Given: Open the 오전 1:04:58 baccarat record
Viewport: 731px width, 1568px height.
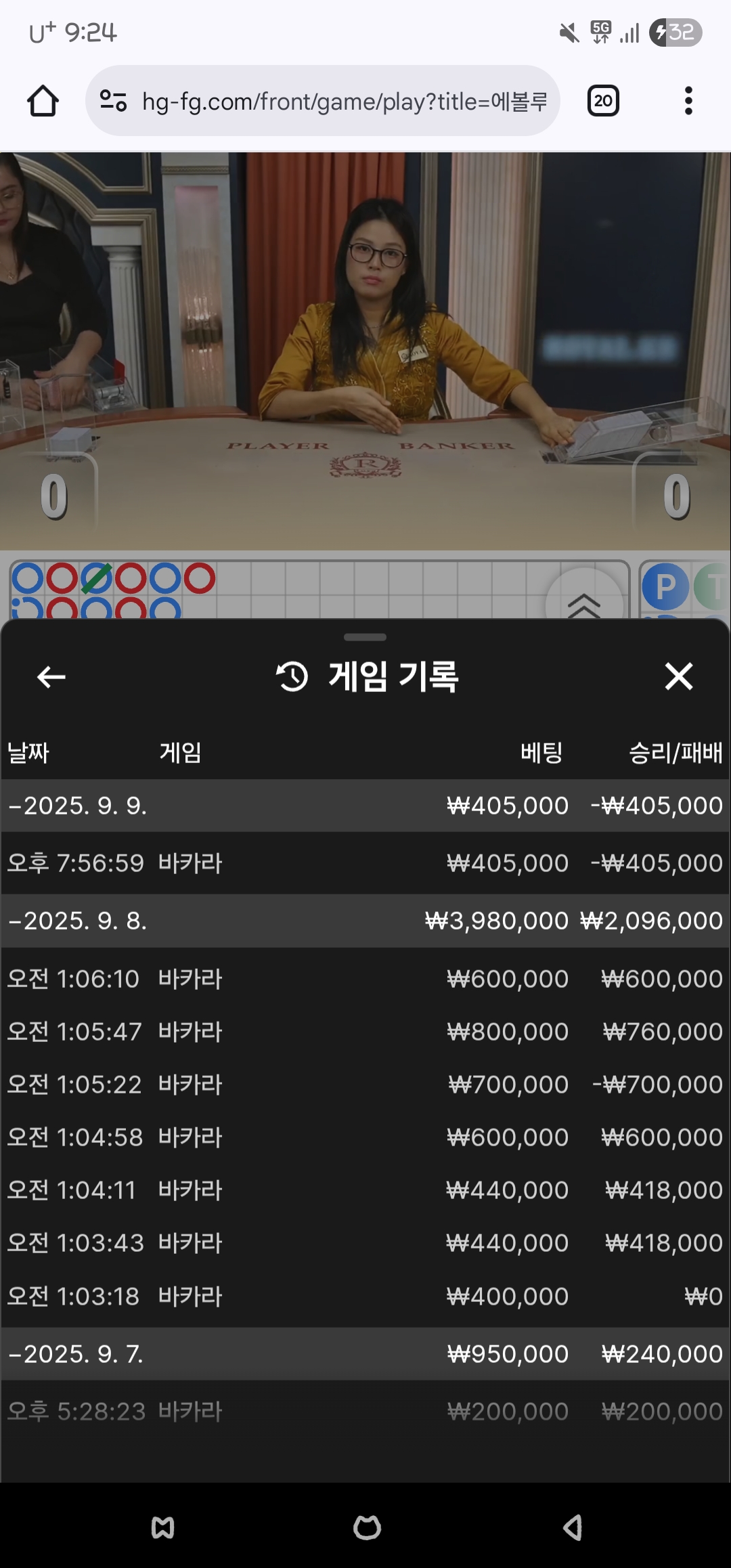Looking at the screenshot, I should click(365, 1137).
